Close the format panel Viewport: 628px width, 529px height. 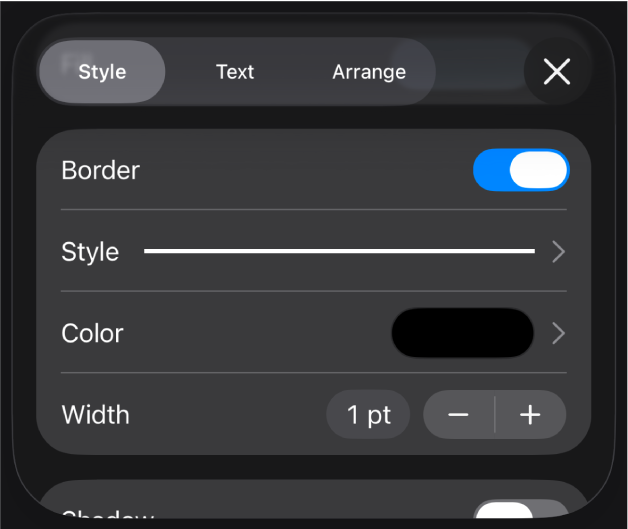coord(556,72)
